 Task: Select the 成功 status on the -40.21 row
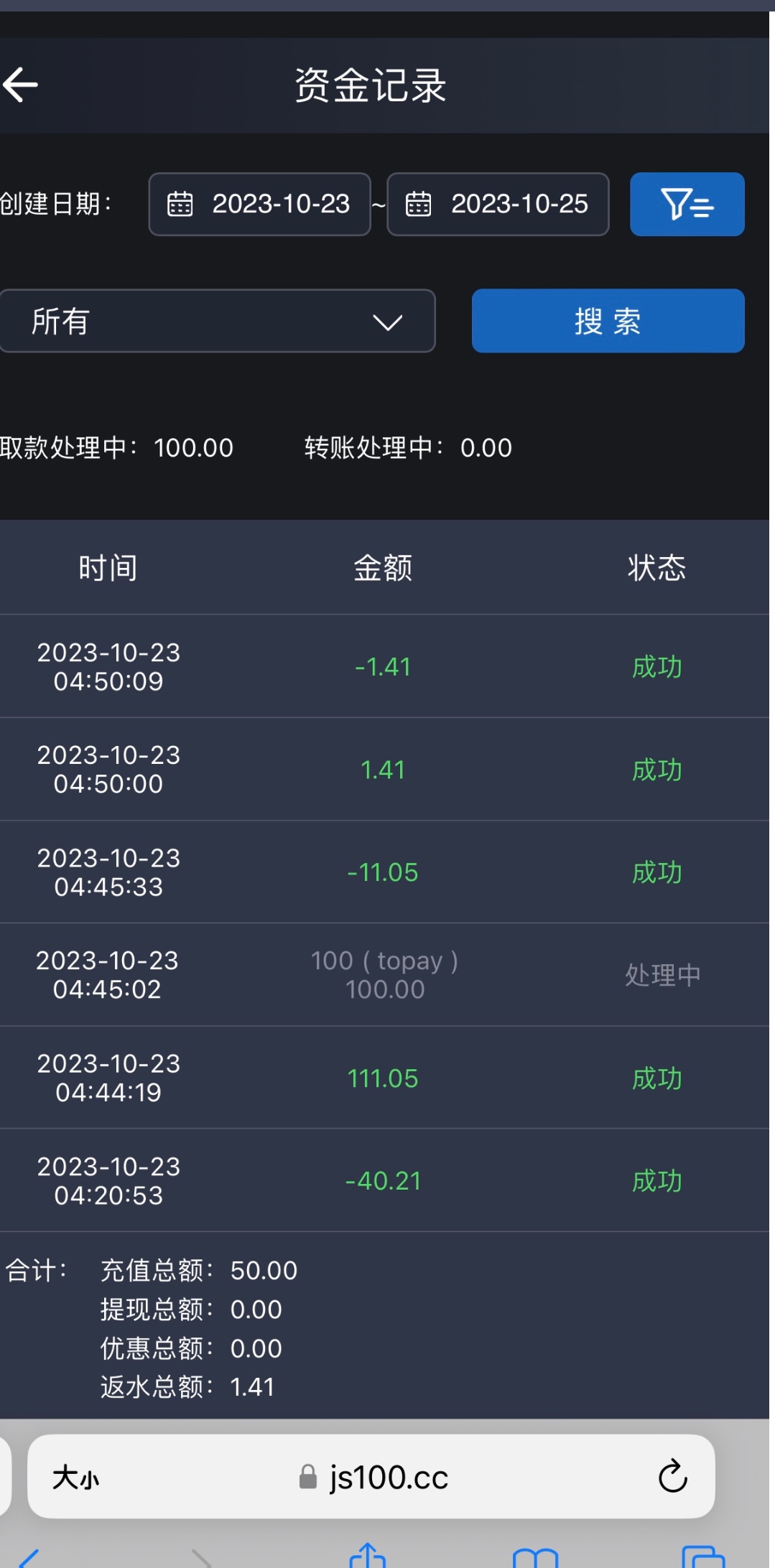(x=657, y=1180)
